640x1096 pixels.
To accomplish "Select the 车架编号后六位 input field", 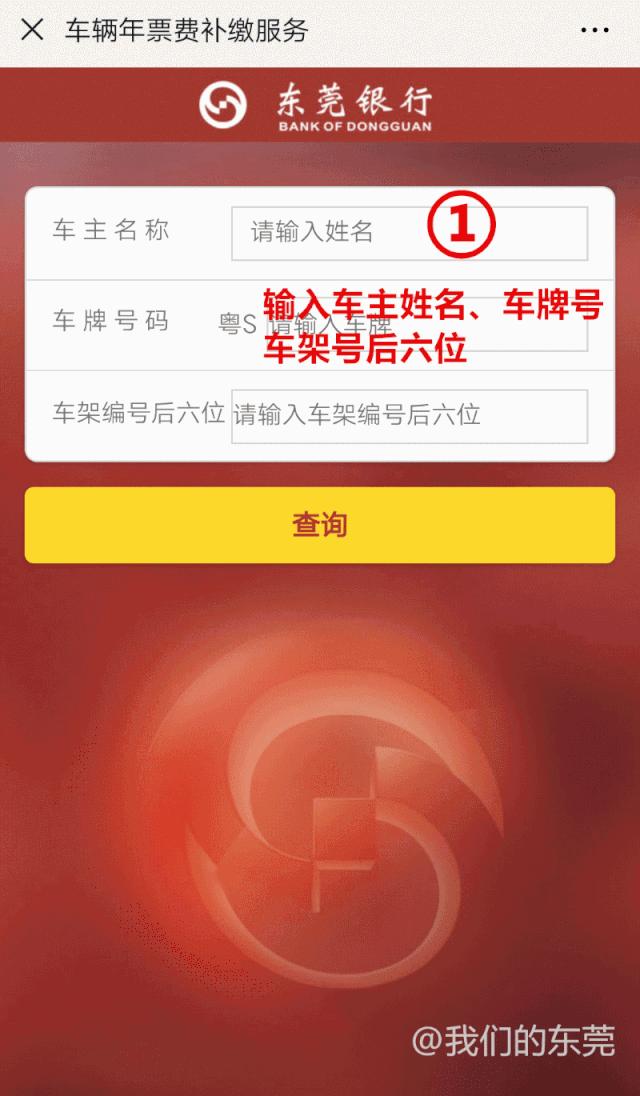I will [409, 416].
